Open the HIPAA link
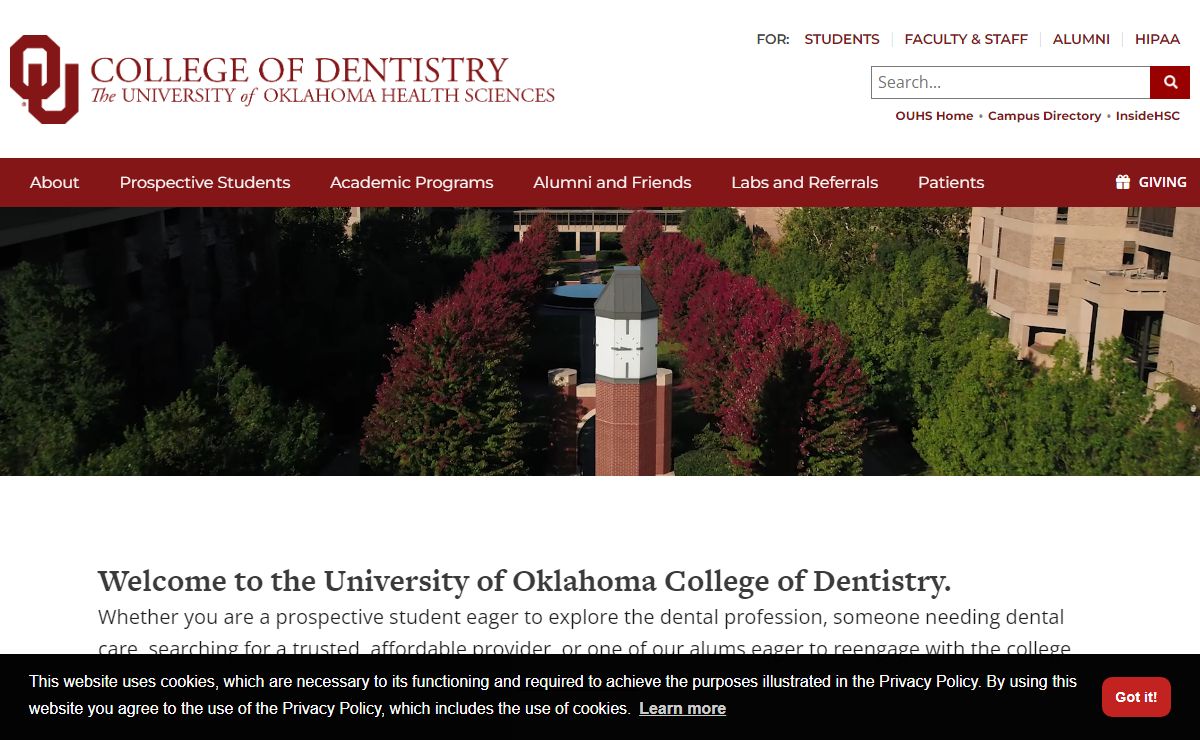Viewport: 1200px width, 740px height. (x=1157, y=39)
